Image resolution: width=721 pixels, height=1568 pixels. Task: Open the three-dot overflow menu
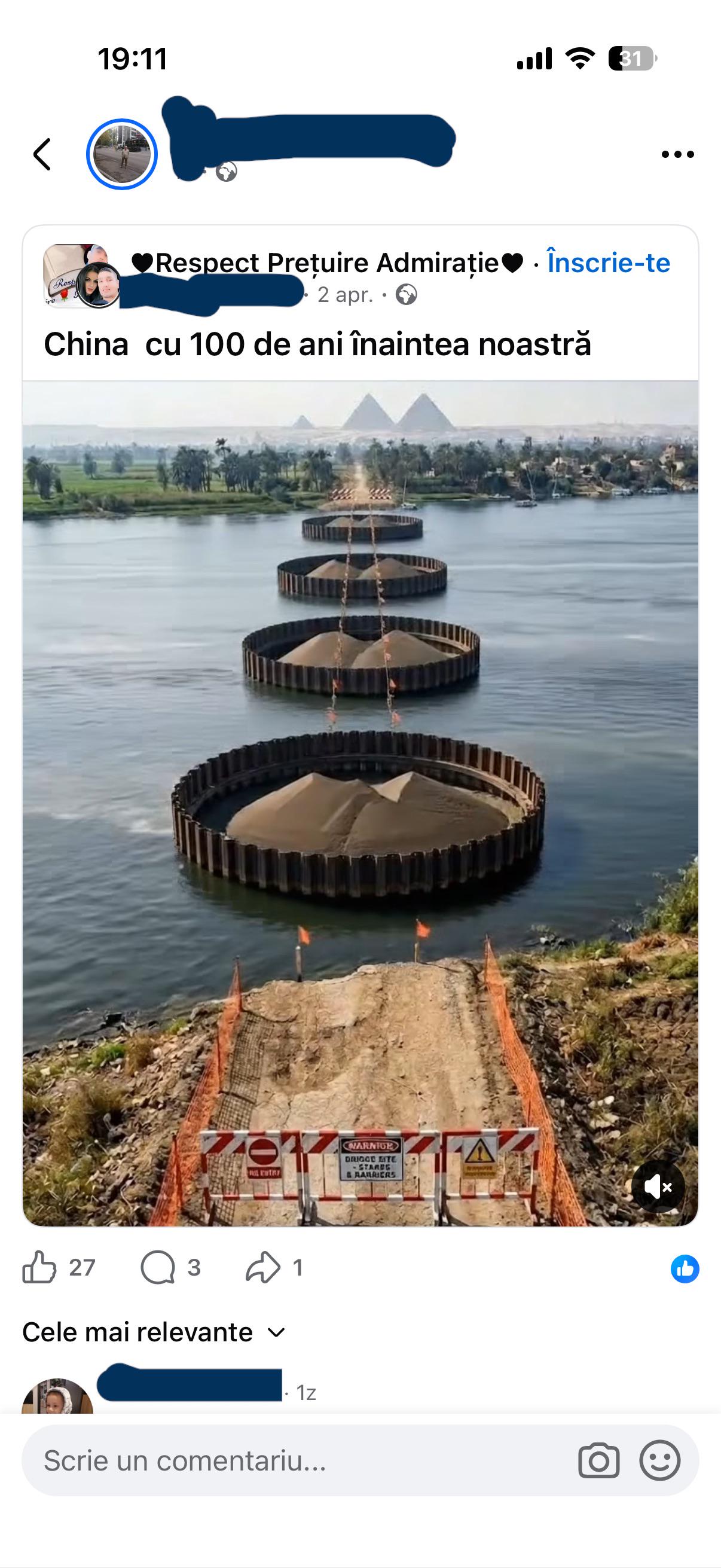click(x=678, y=155)
